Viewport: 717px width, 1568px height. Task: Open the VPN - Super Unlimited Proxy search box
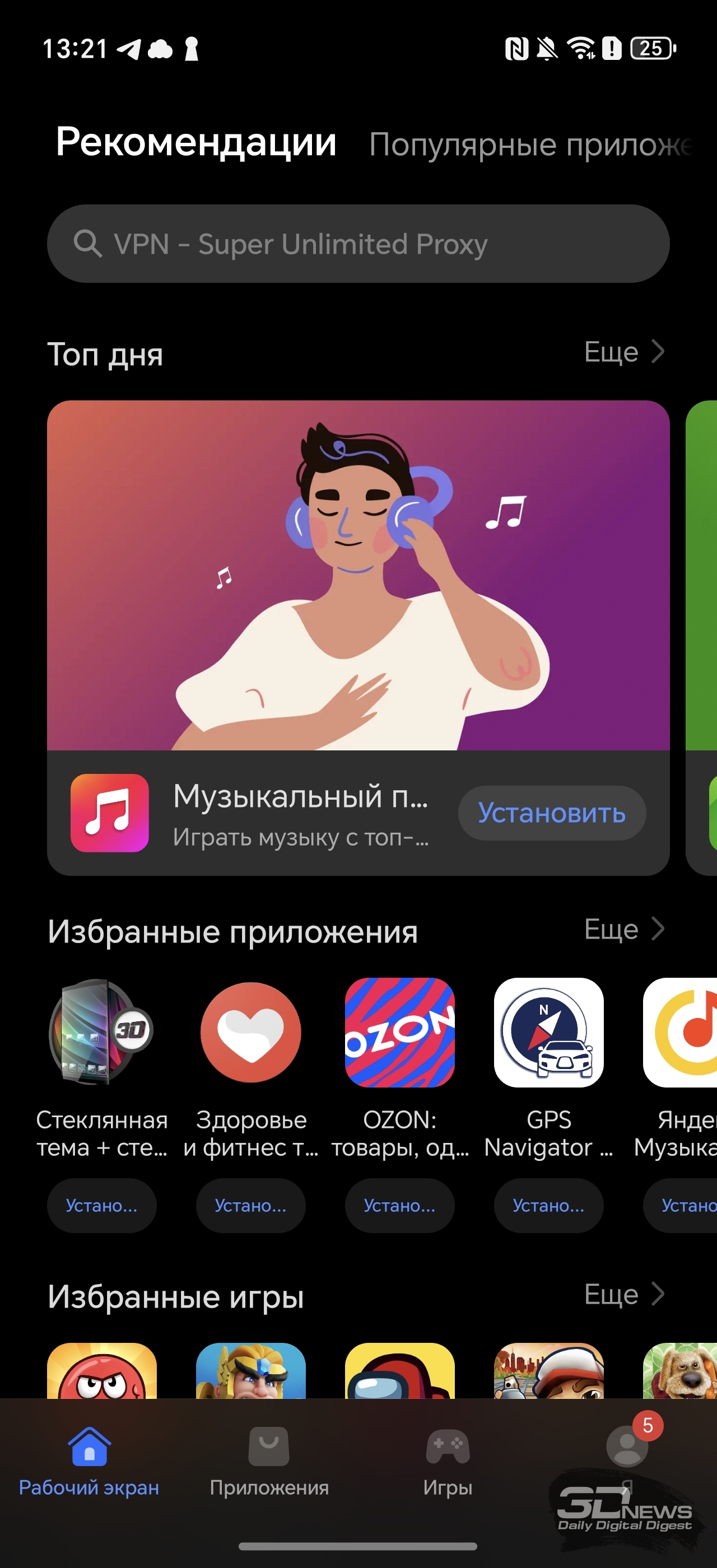pos(358,244)
